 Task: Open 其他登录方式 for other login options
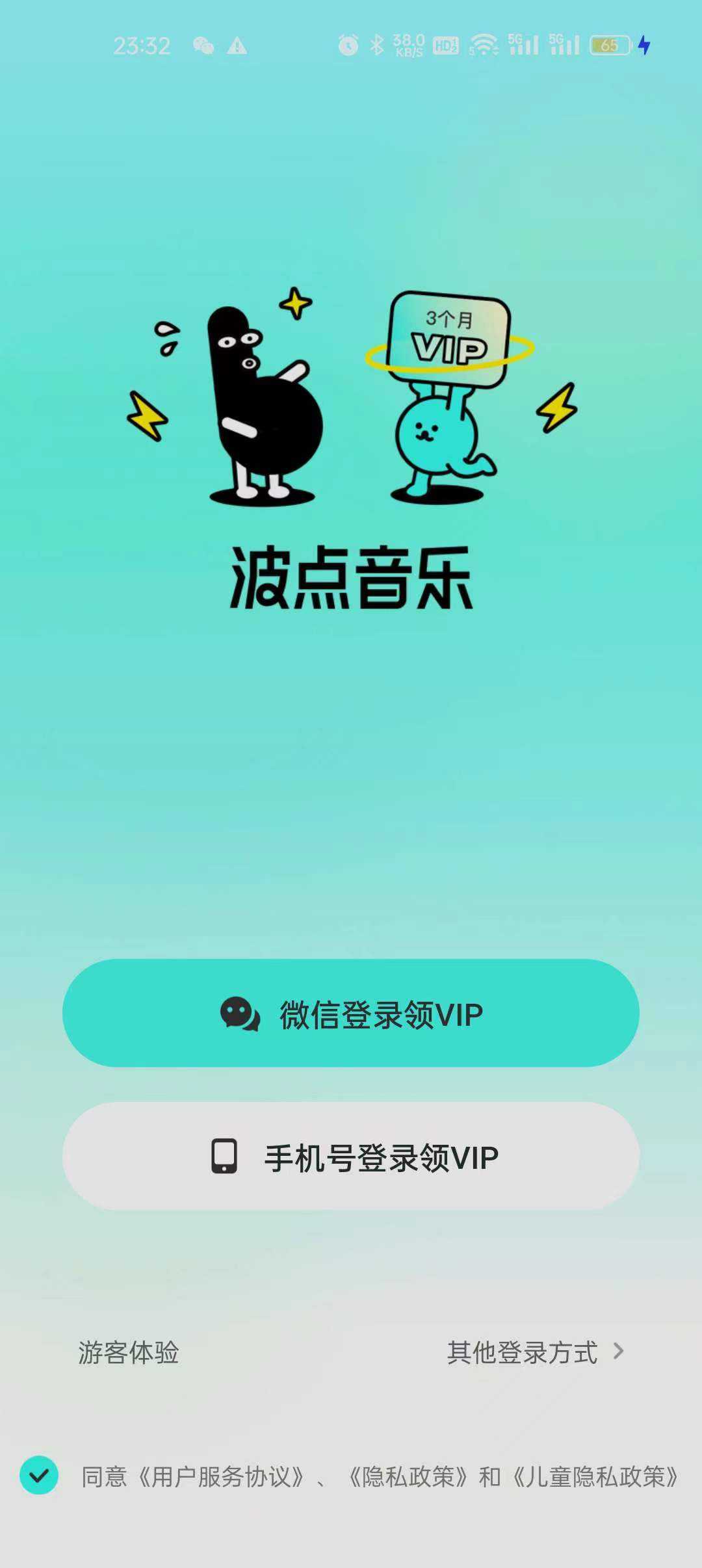(x=534, y=1352)
